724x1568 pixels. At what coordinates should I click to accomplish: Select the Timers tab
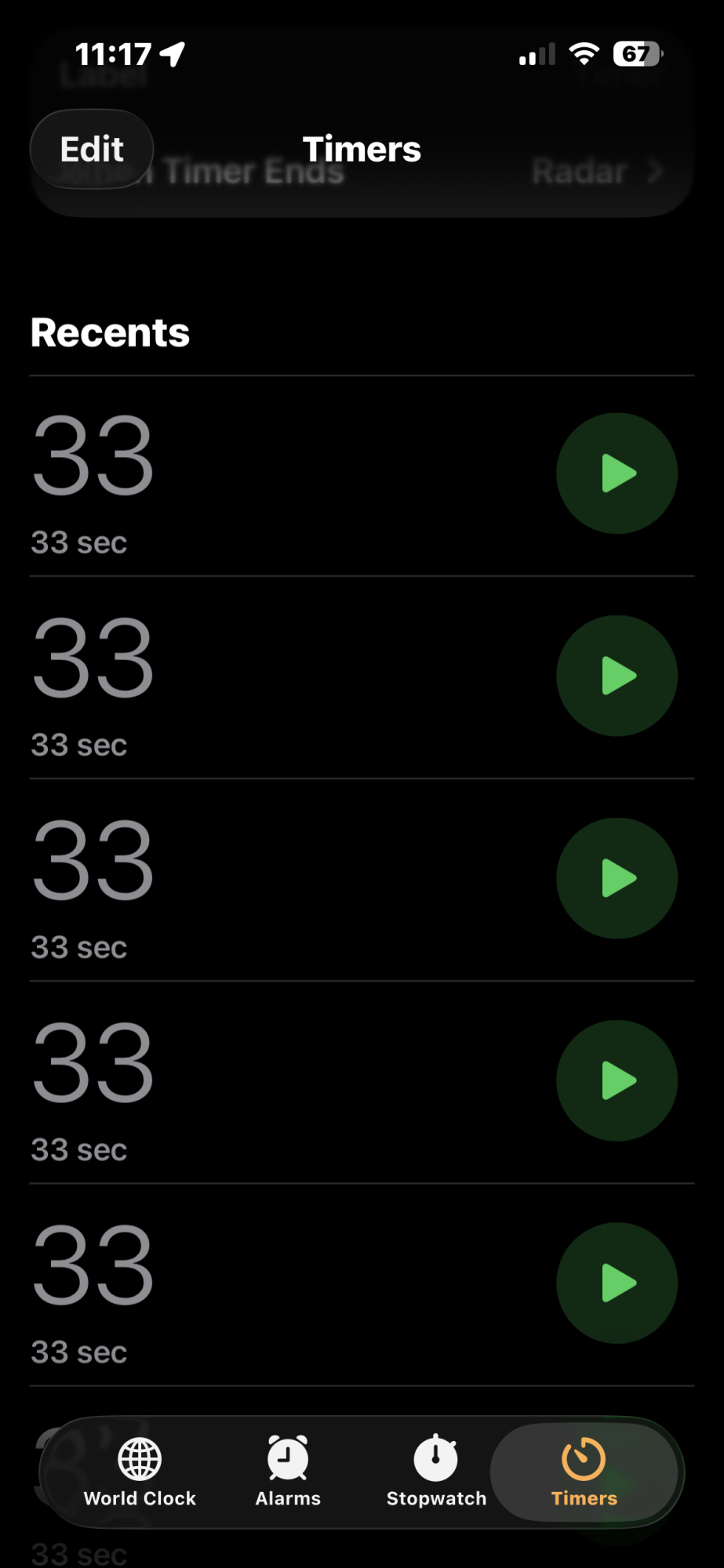[584, 1472]
